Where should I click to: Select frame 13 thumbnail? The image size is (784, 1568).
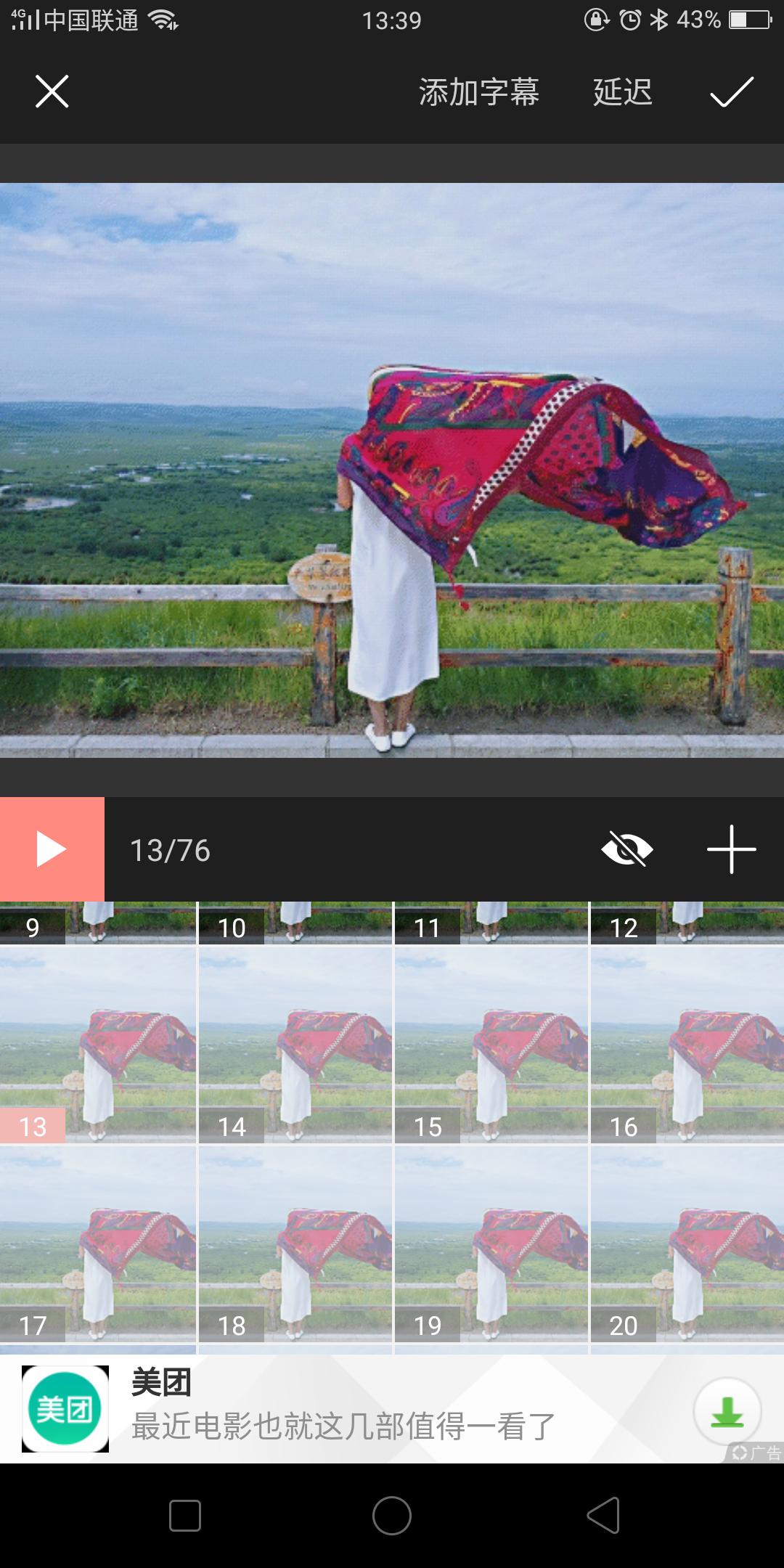[x=98, y=1045]
